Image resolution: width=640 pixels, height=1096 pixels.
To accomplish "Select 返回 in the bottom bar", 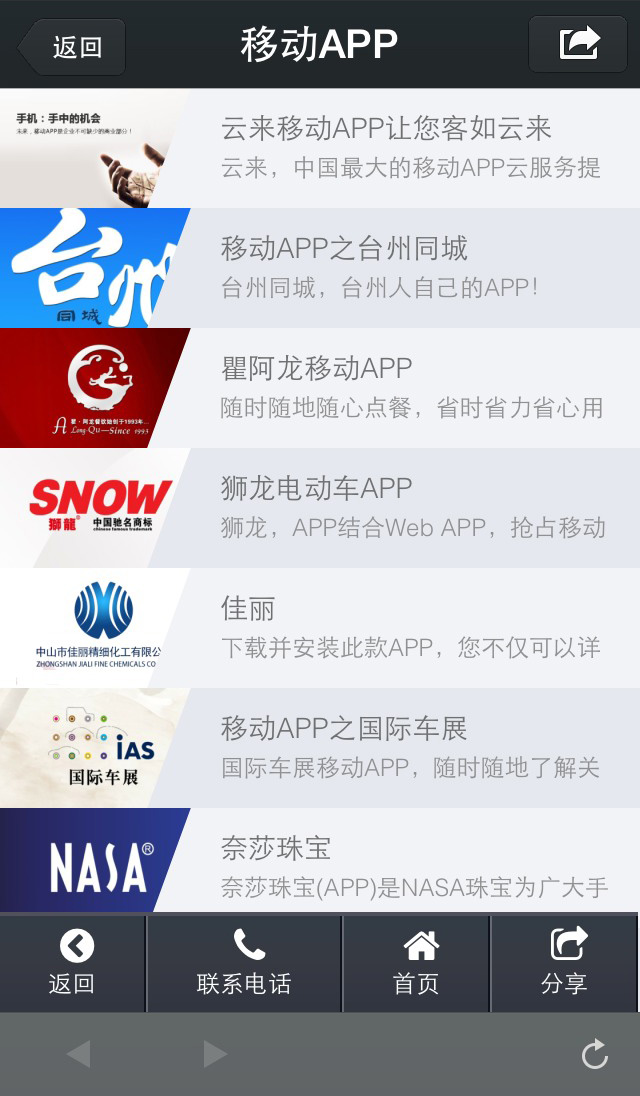I will point(73,963).
